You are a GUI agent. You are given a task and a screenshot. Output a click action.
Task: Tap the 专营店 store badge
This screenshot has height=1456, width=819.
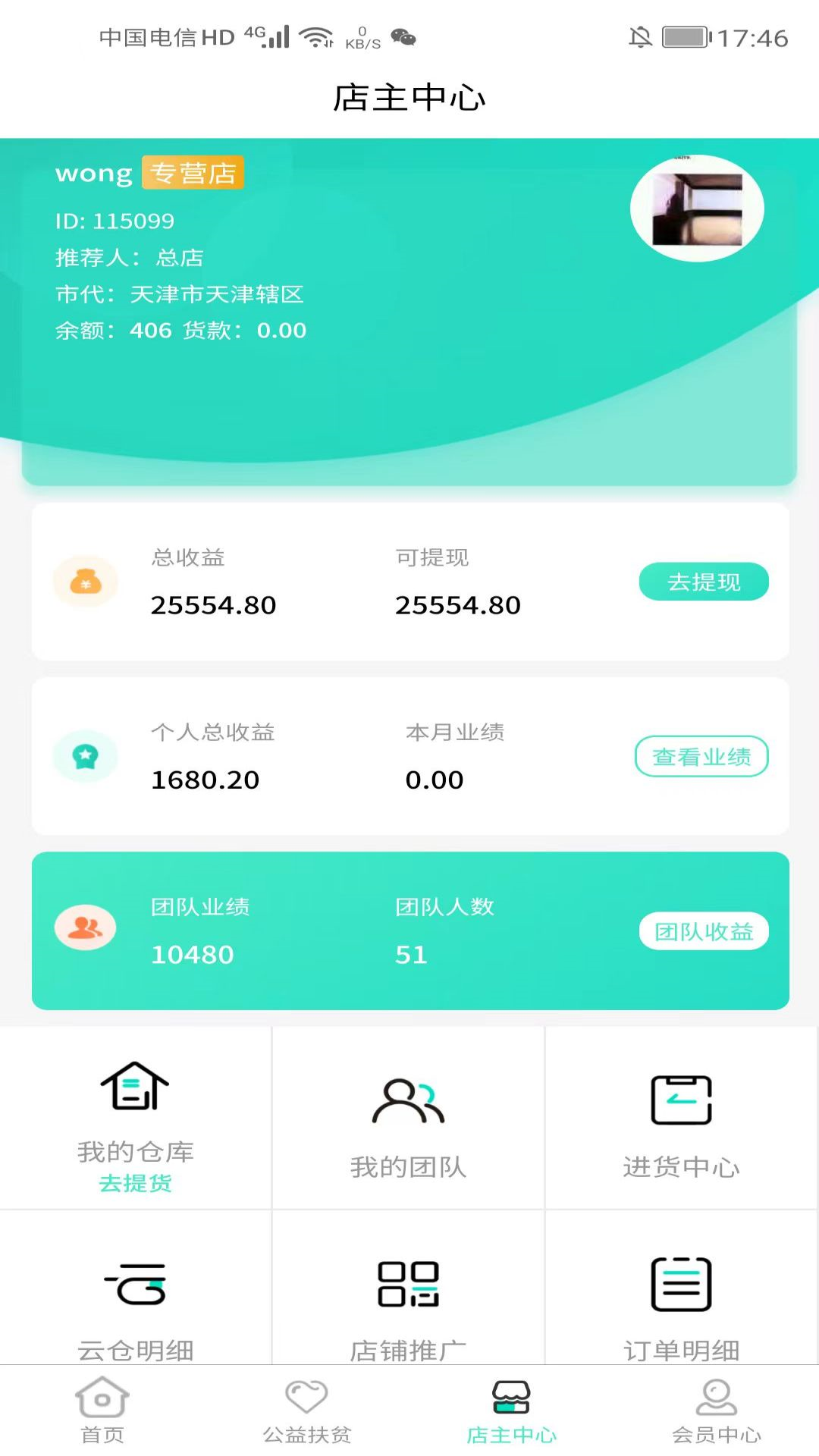click(192, 173)
